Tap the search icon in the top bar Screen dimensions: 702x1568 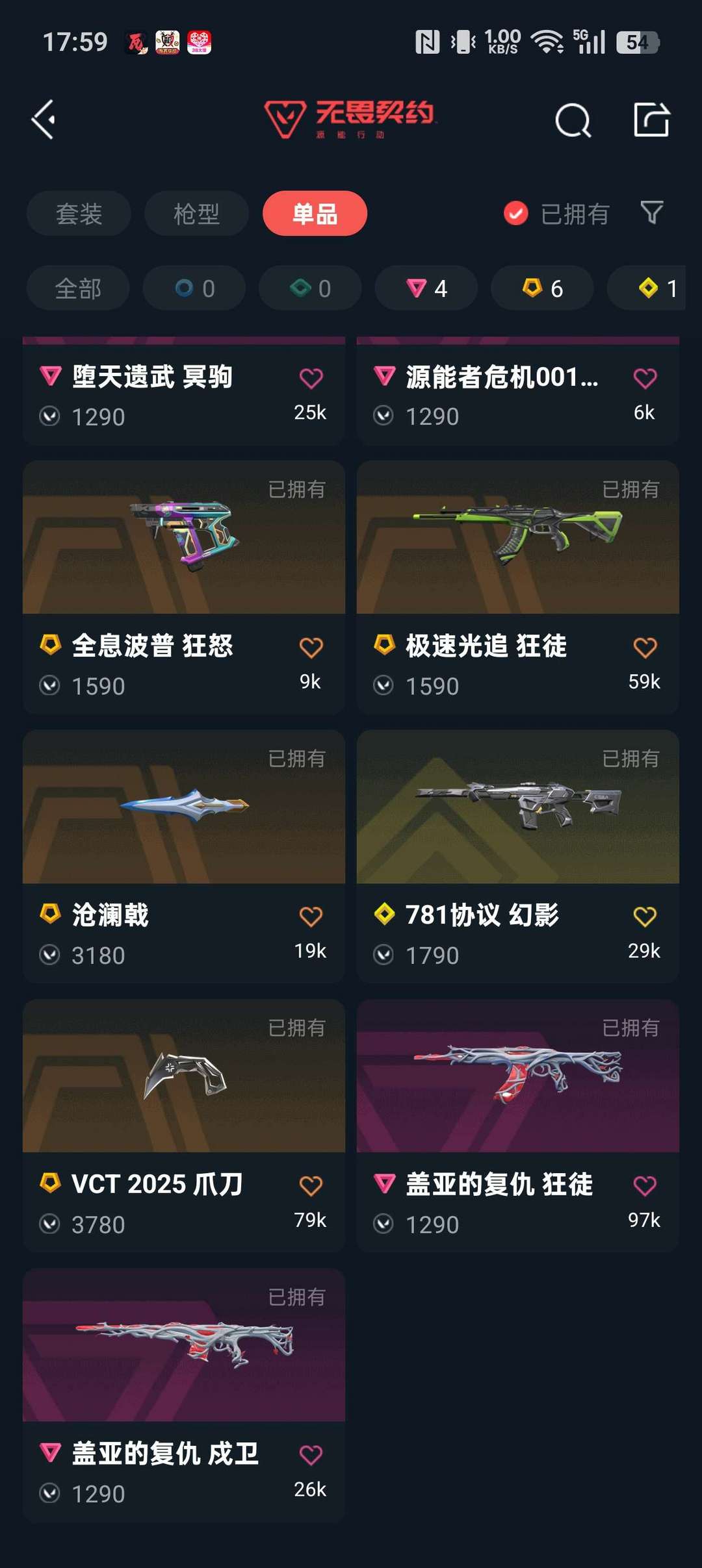point(573,120)
